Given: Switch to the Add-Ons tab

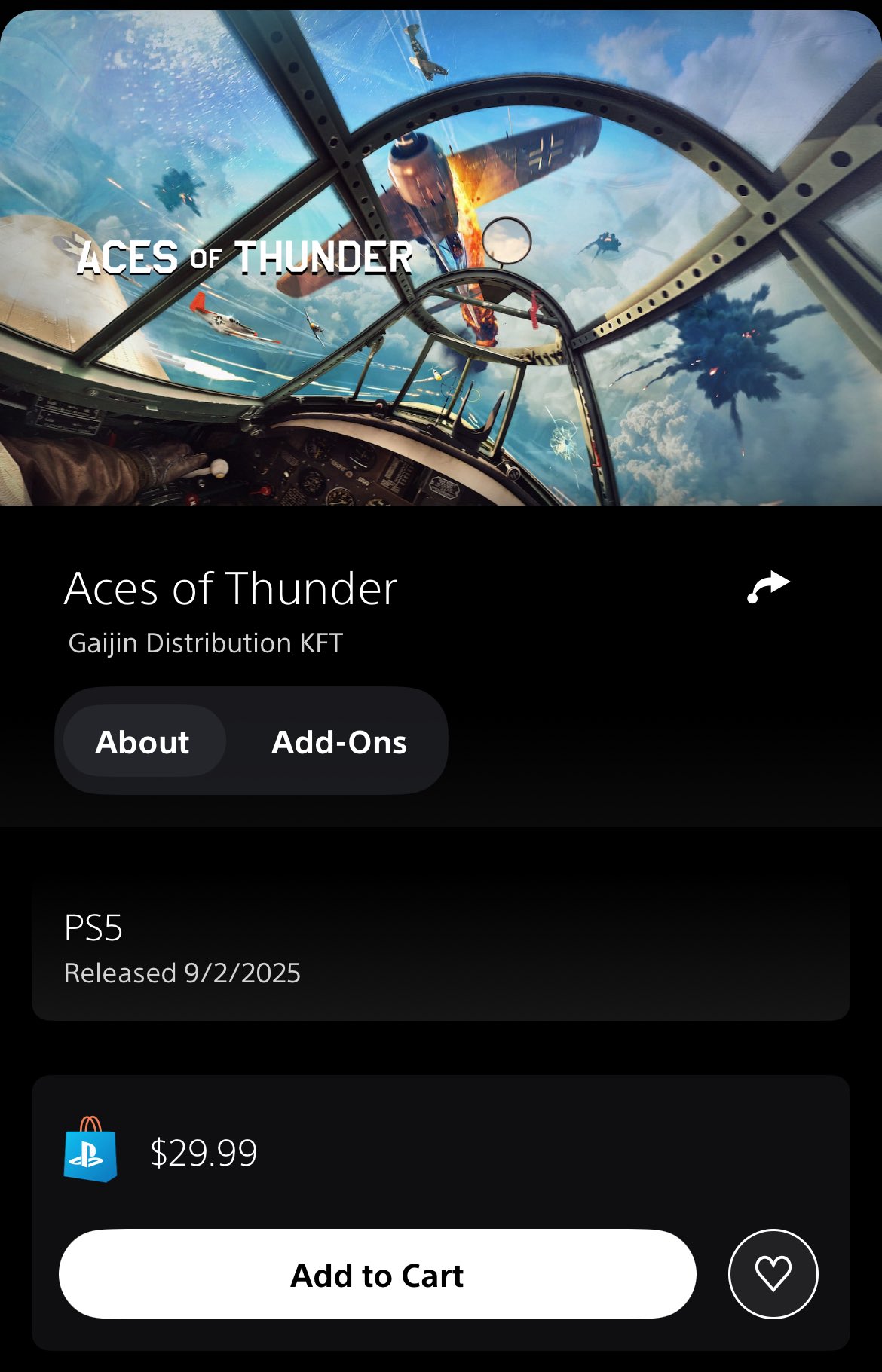Looking at the screenshot, I should (x=338, y=742).
